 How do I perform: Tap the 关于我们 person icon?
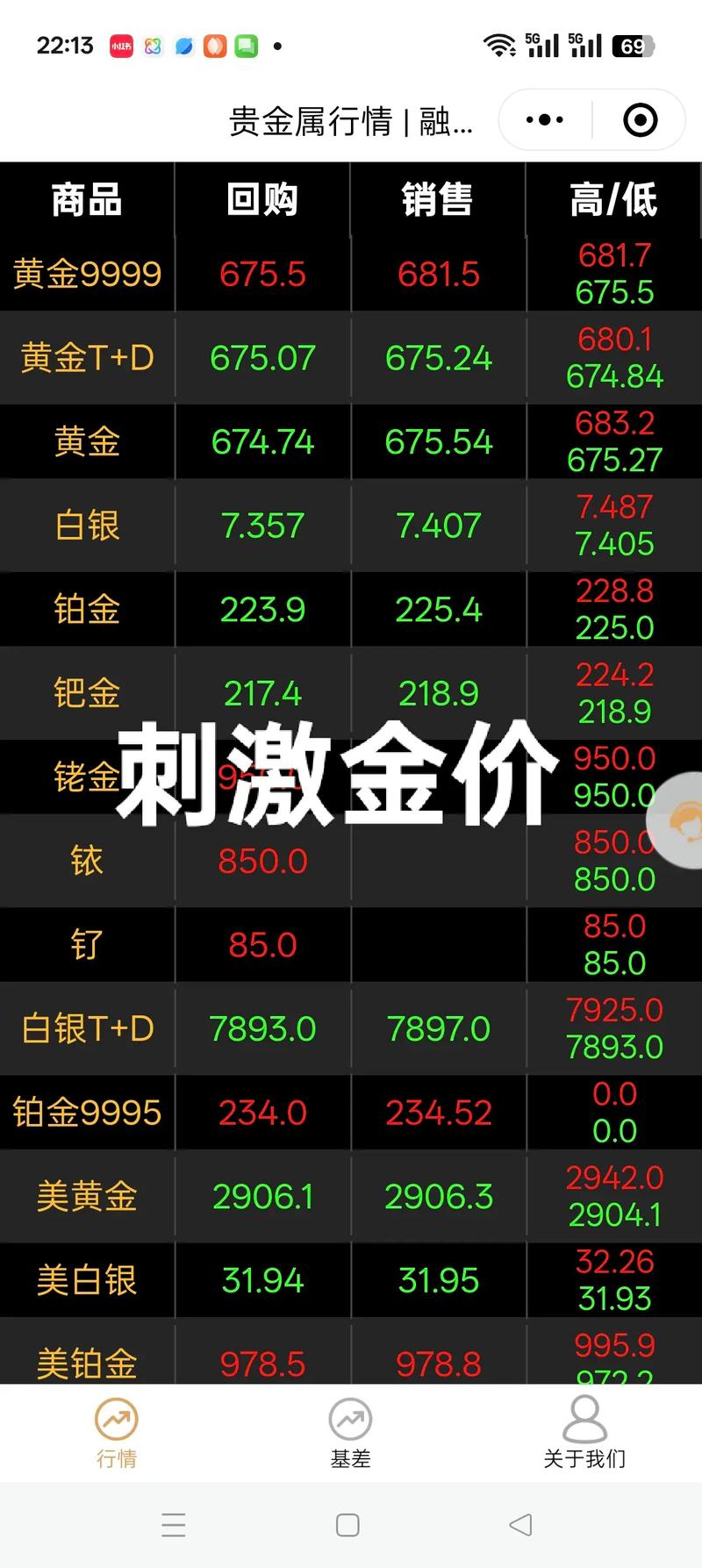583,1418
